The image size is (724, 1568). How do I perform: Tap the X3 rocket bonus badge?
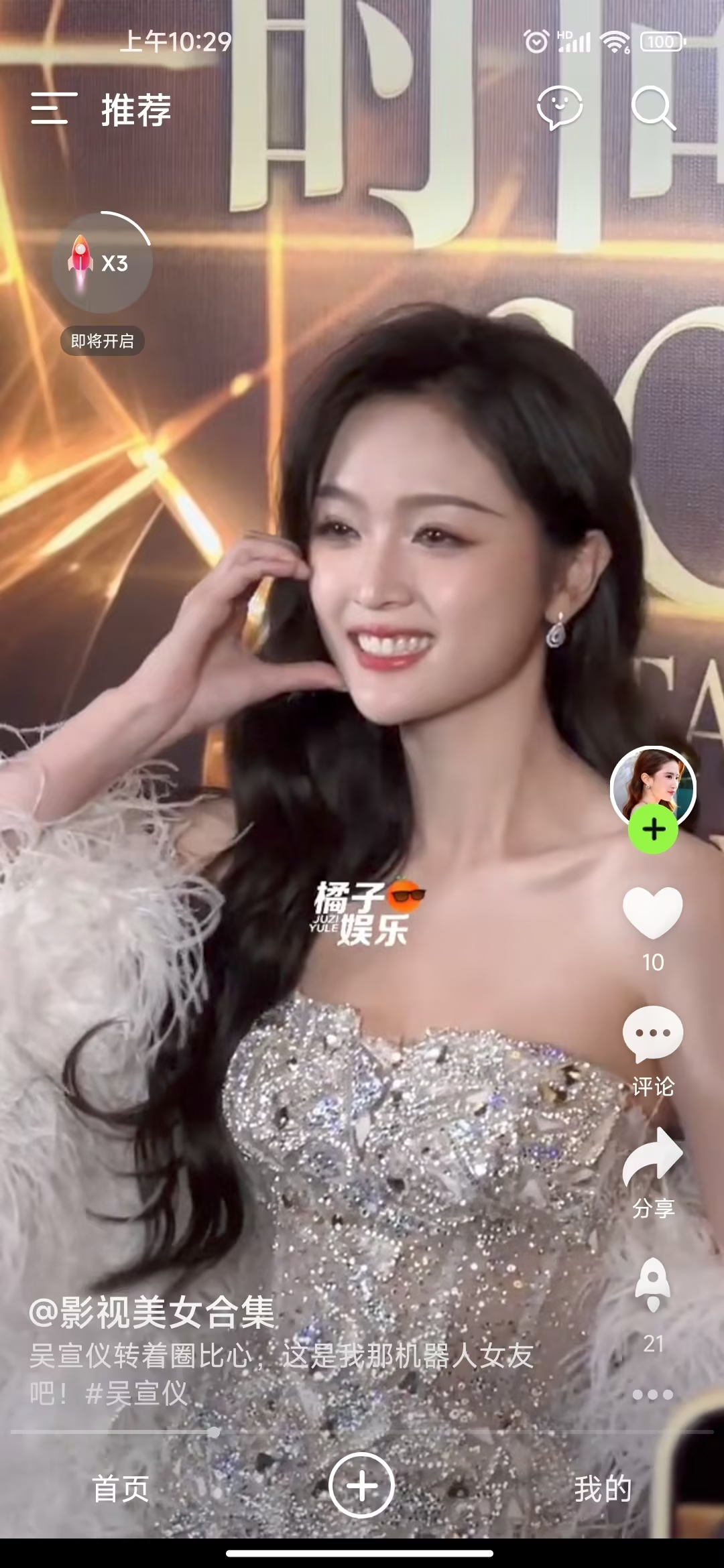(102, 263)
